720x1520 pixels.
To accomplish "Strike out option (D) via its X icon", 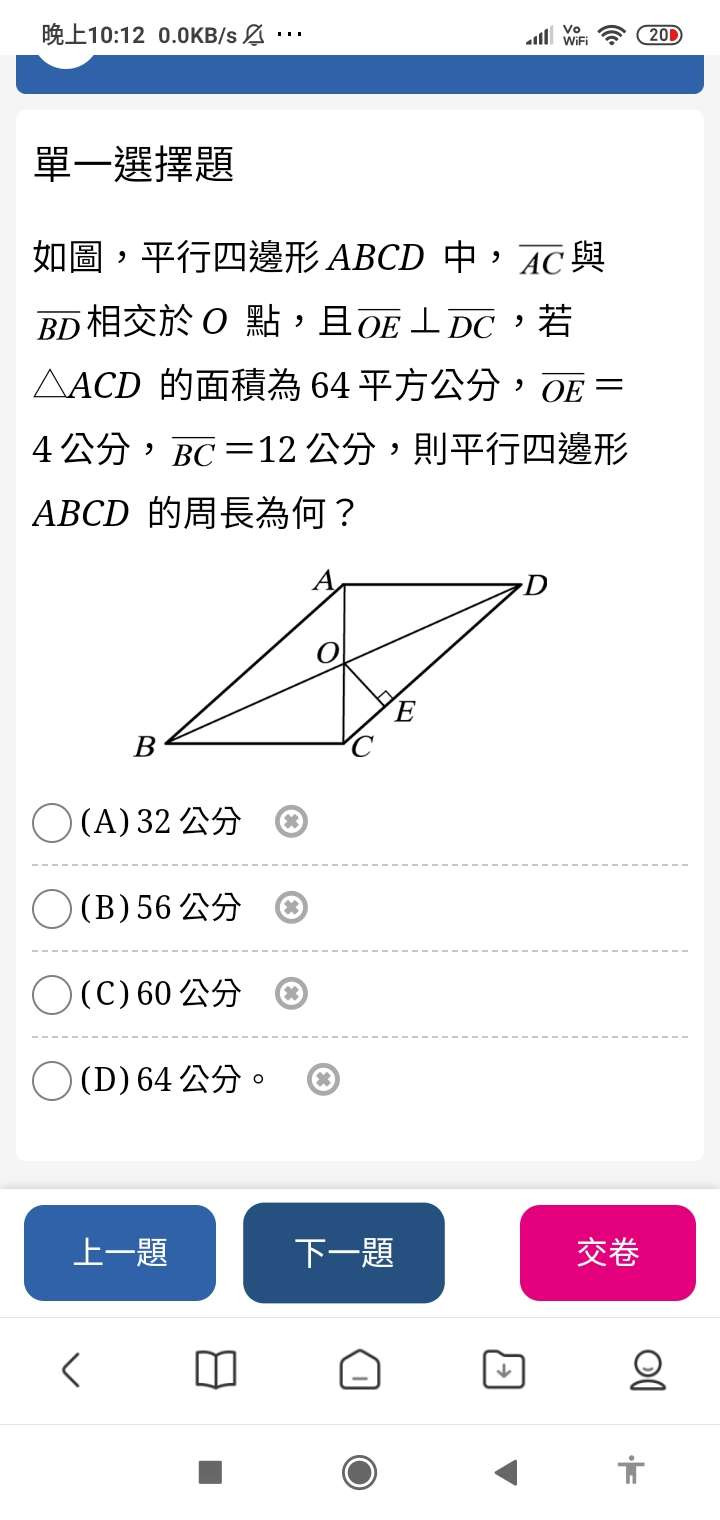I will coord(323,1080).
